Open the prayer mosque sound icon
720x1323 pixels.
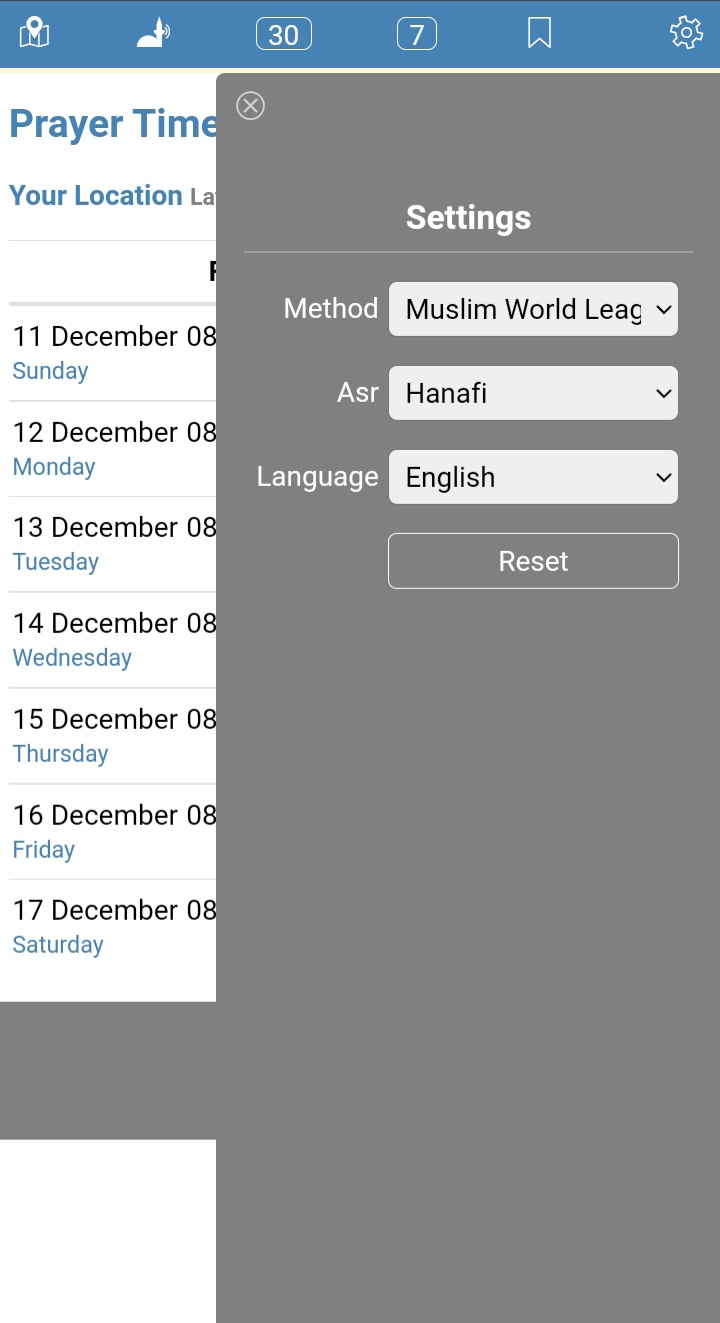tap(153, 33)
